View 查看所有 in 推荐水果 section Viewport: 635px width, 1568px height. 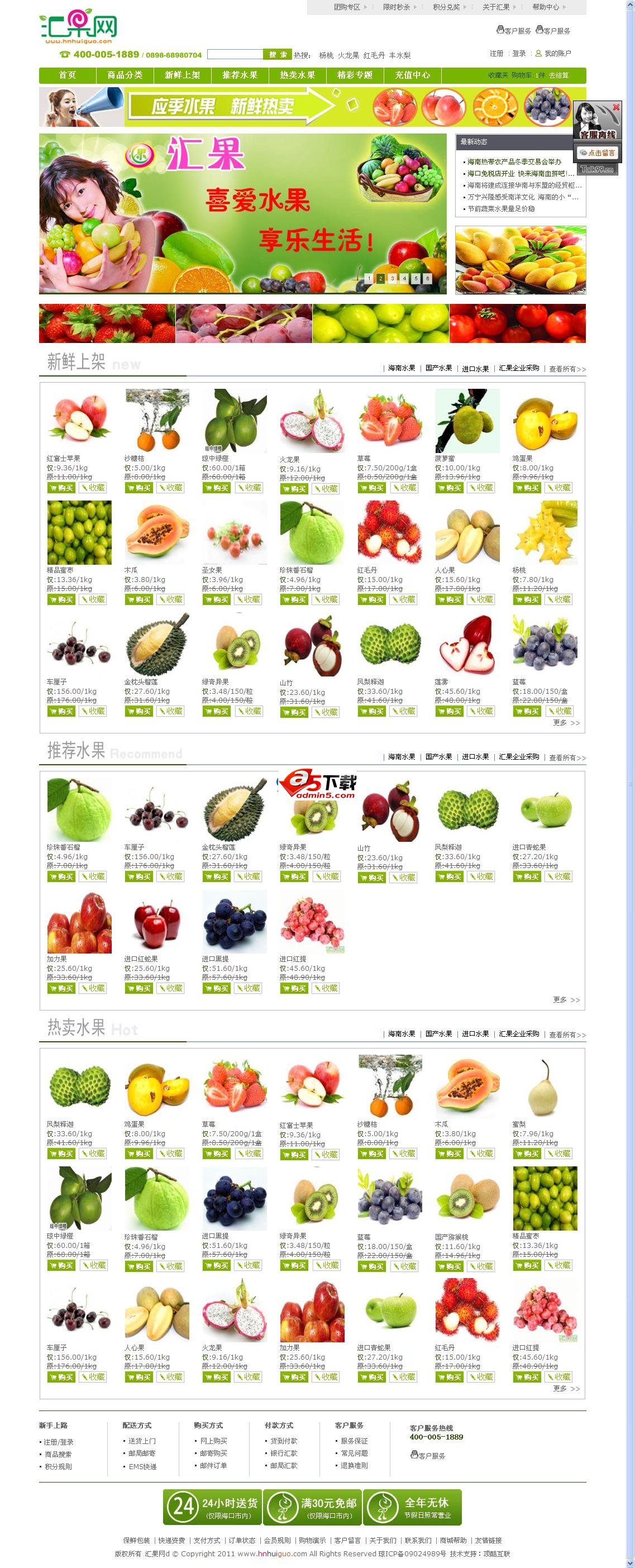pyautogui.click(x=567, y=758)
